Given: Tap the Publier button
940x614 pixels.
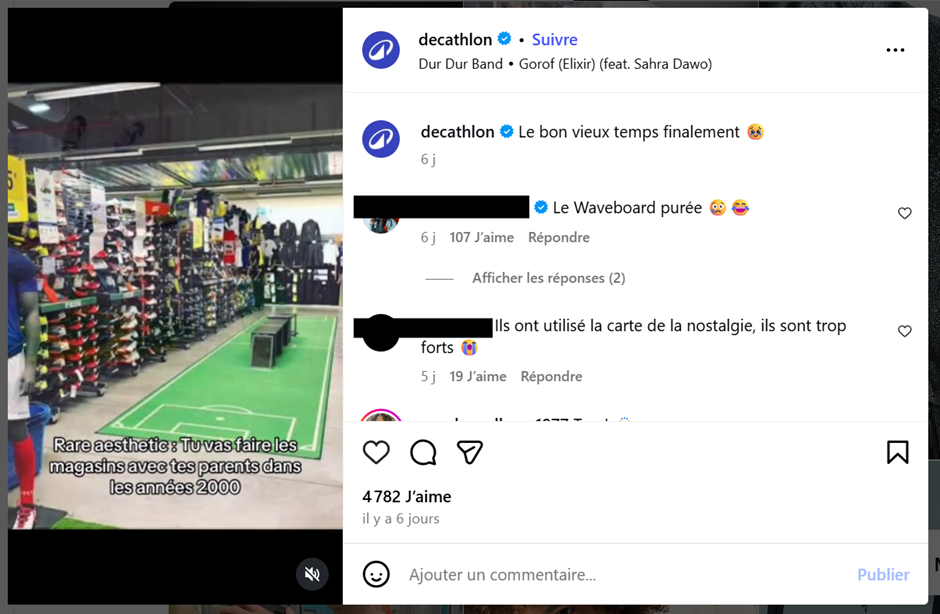Looking at the screenshot, I should pos(883,575).
